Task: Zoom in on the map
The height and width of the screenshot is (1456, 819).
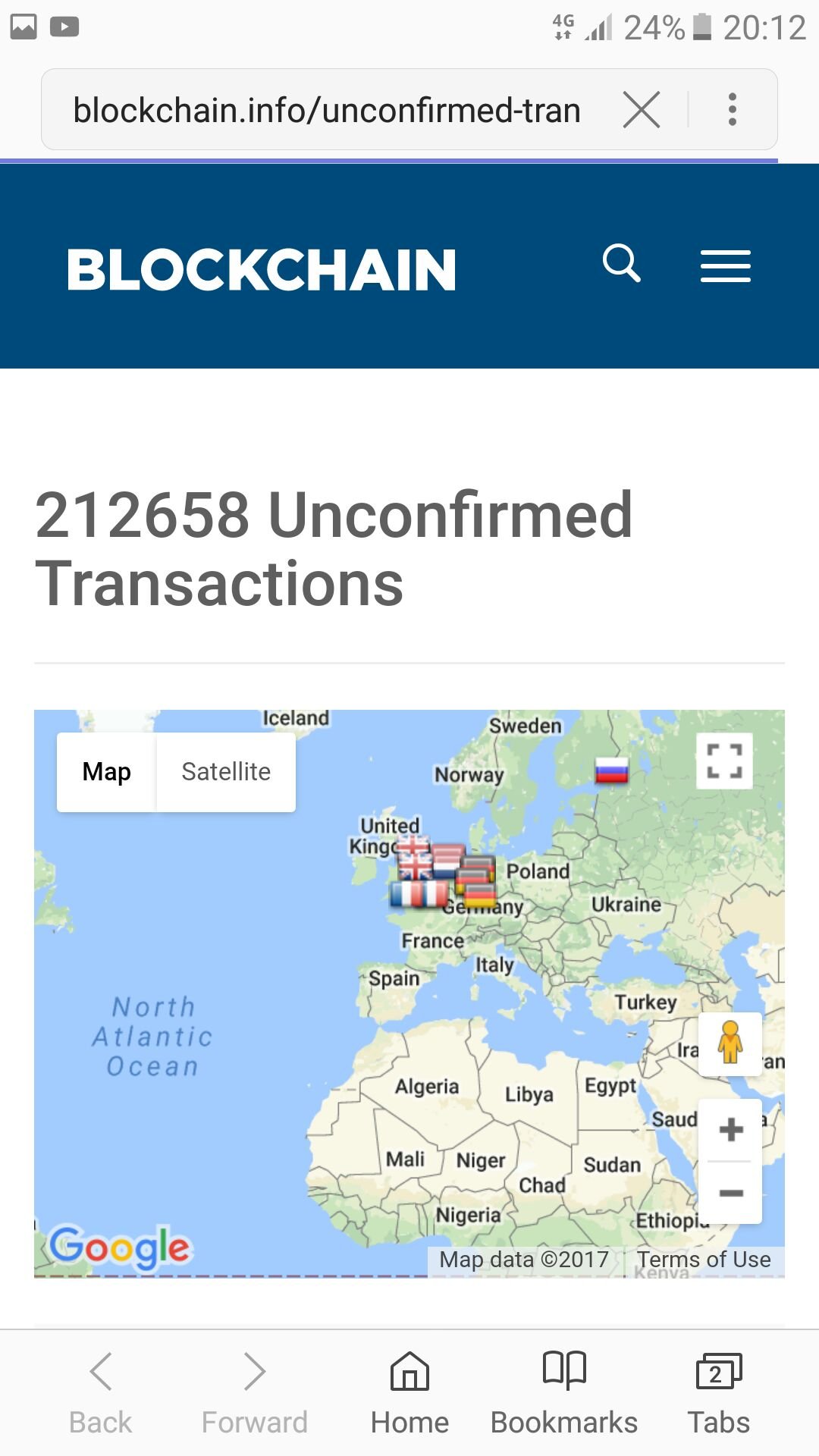Action: pyautogui.click(x=730, y=1130)
